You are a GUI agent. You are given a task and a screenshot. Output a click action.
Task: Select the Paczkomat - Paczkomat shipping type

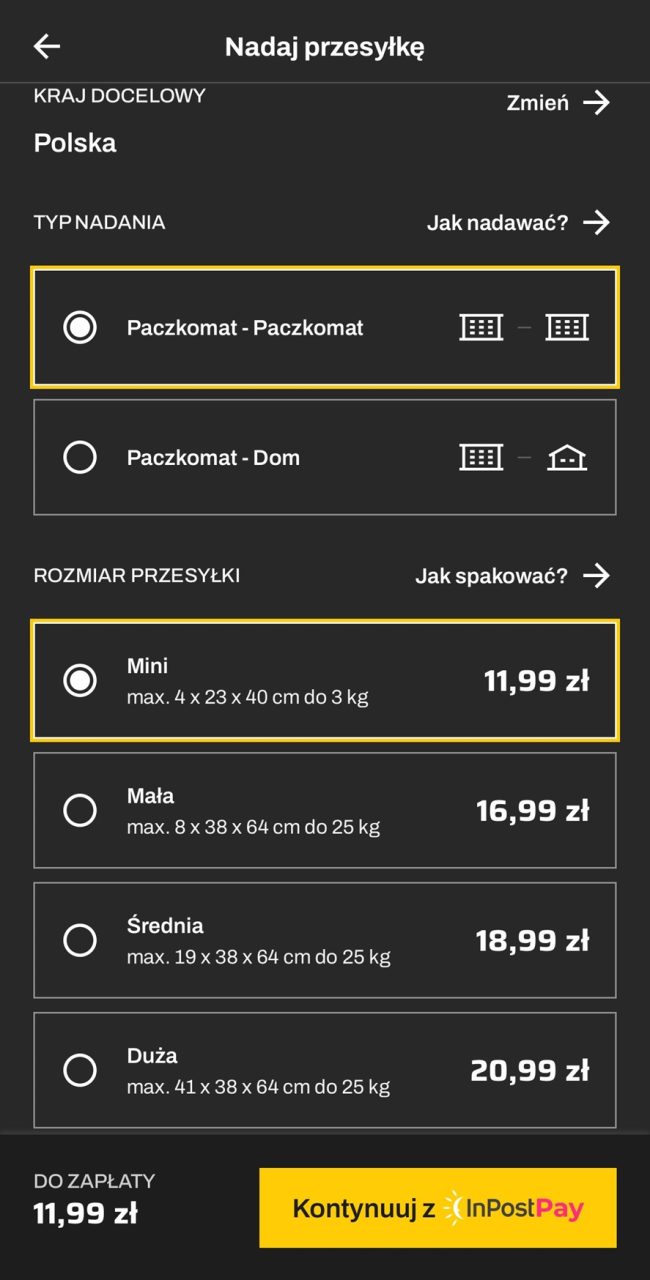point(324,327)
